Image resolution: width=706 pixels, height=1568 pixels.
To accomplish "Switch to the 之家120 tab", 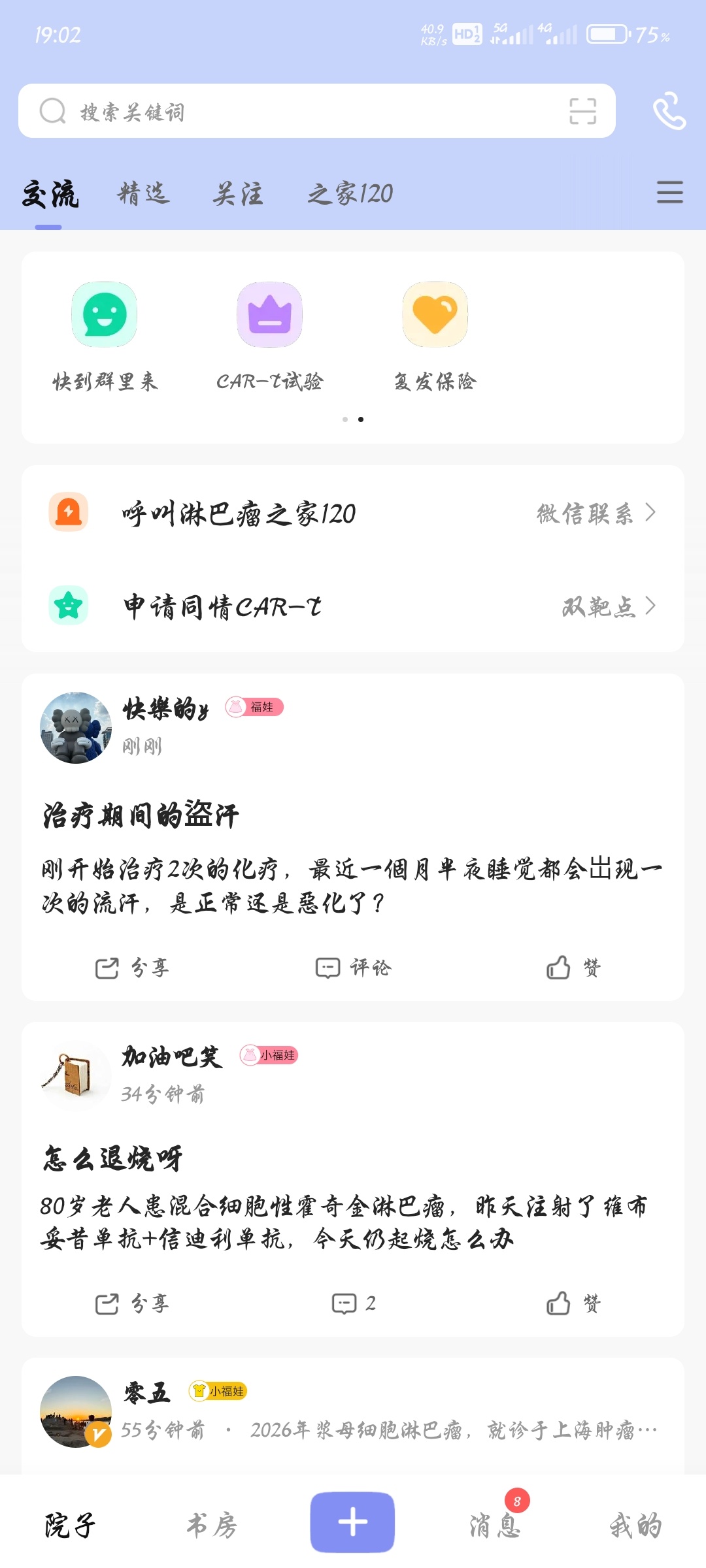I will 350,194.
